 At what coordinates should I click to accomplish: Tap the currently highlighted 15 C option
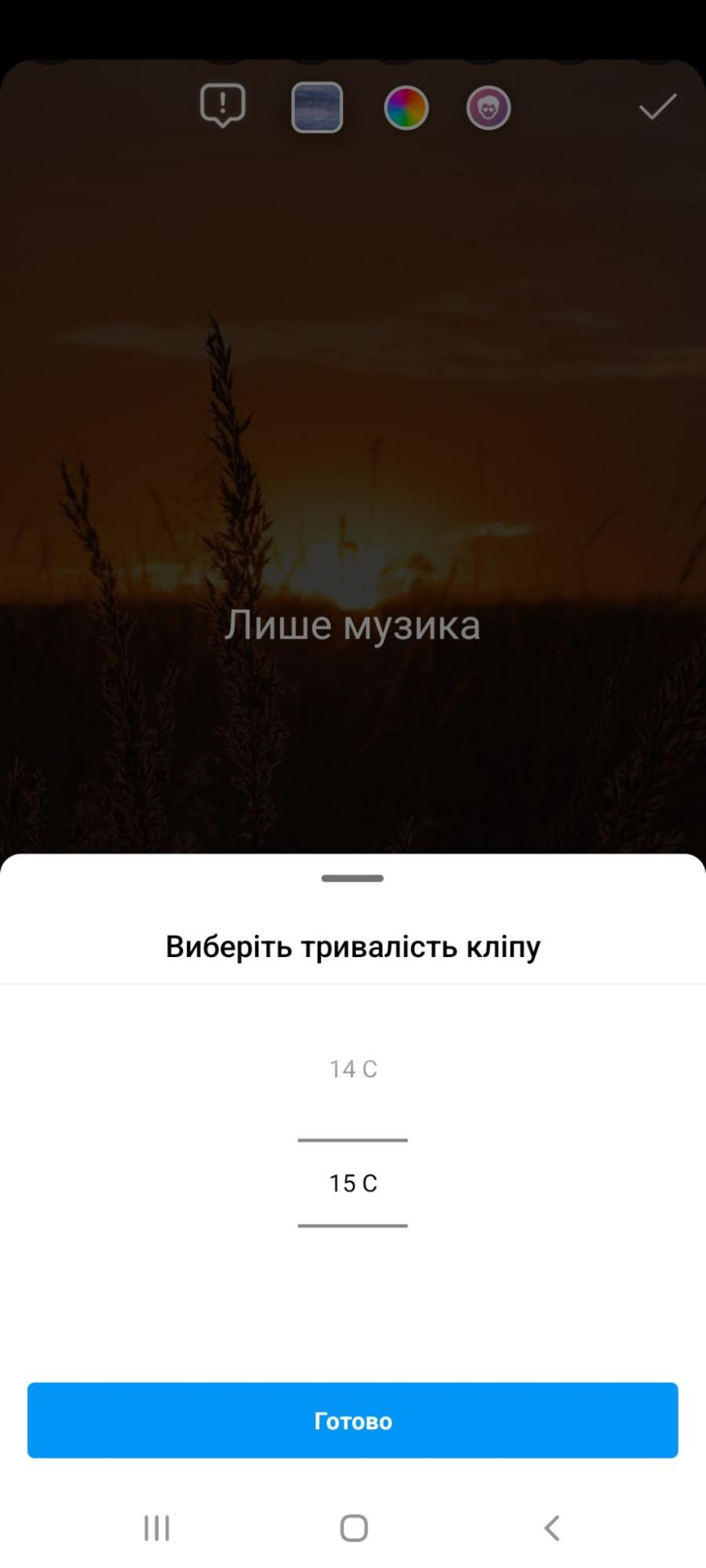[x=352, y=1182]
